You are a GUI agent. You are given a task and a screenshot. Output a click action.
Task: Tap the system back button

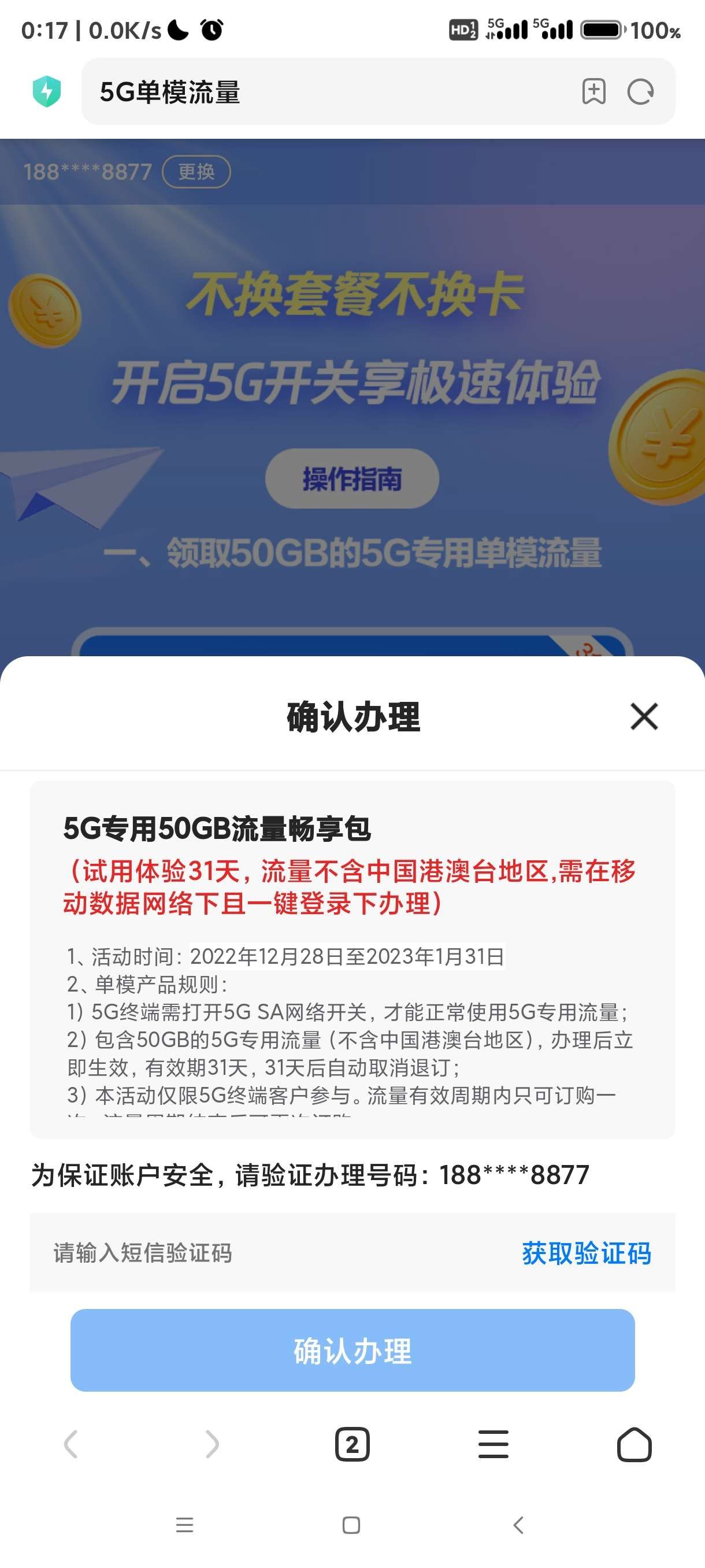tap(518, 1525)
